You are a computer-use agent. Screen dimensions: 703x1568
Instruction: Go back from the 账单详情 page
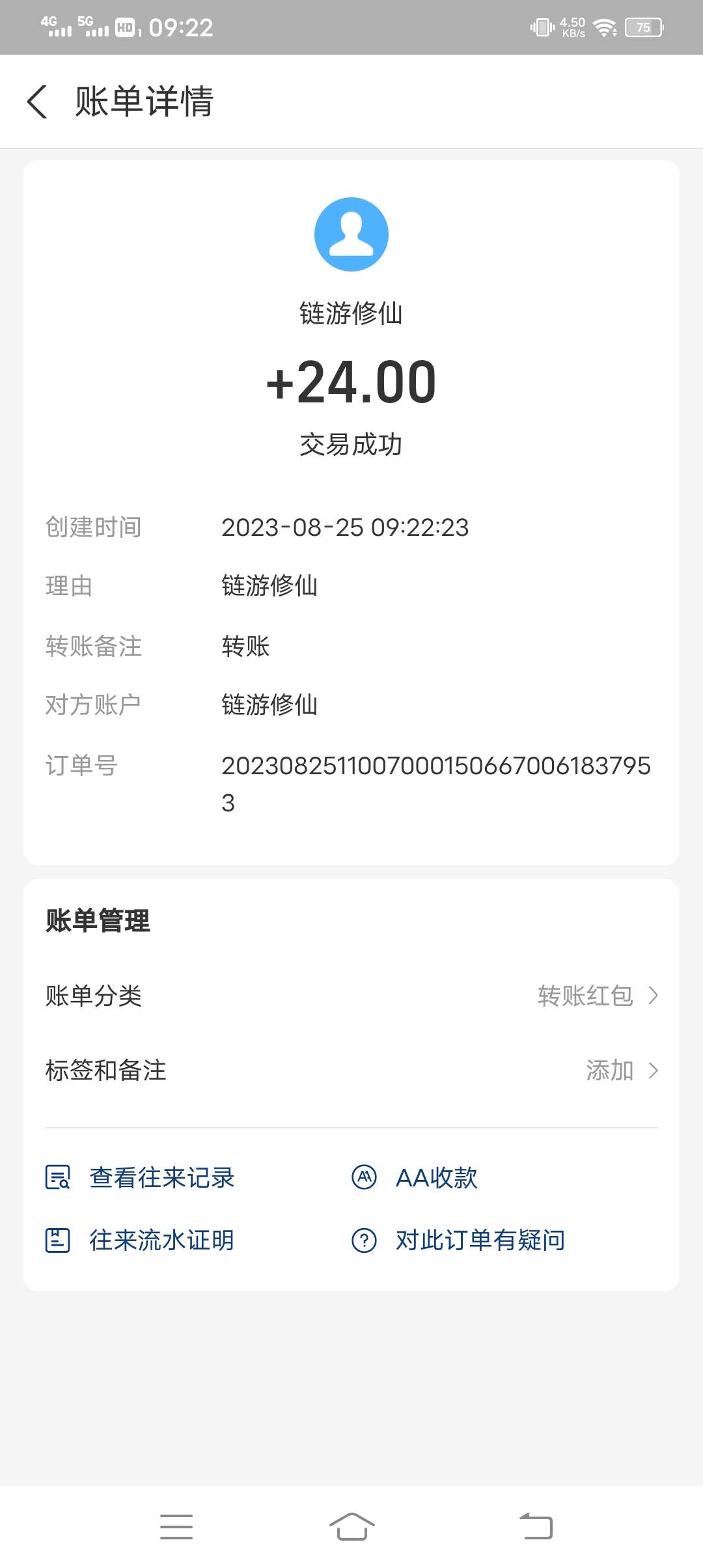[37, 102]
